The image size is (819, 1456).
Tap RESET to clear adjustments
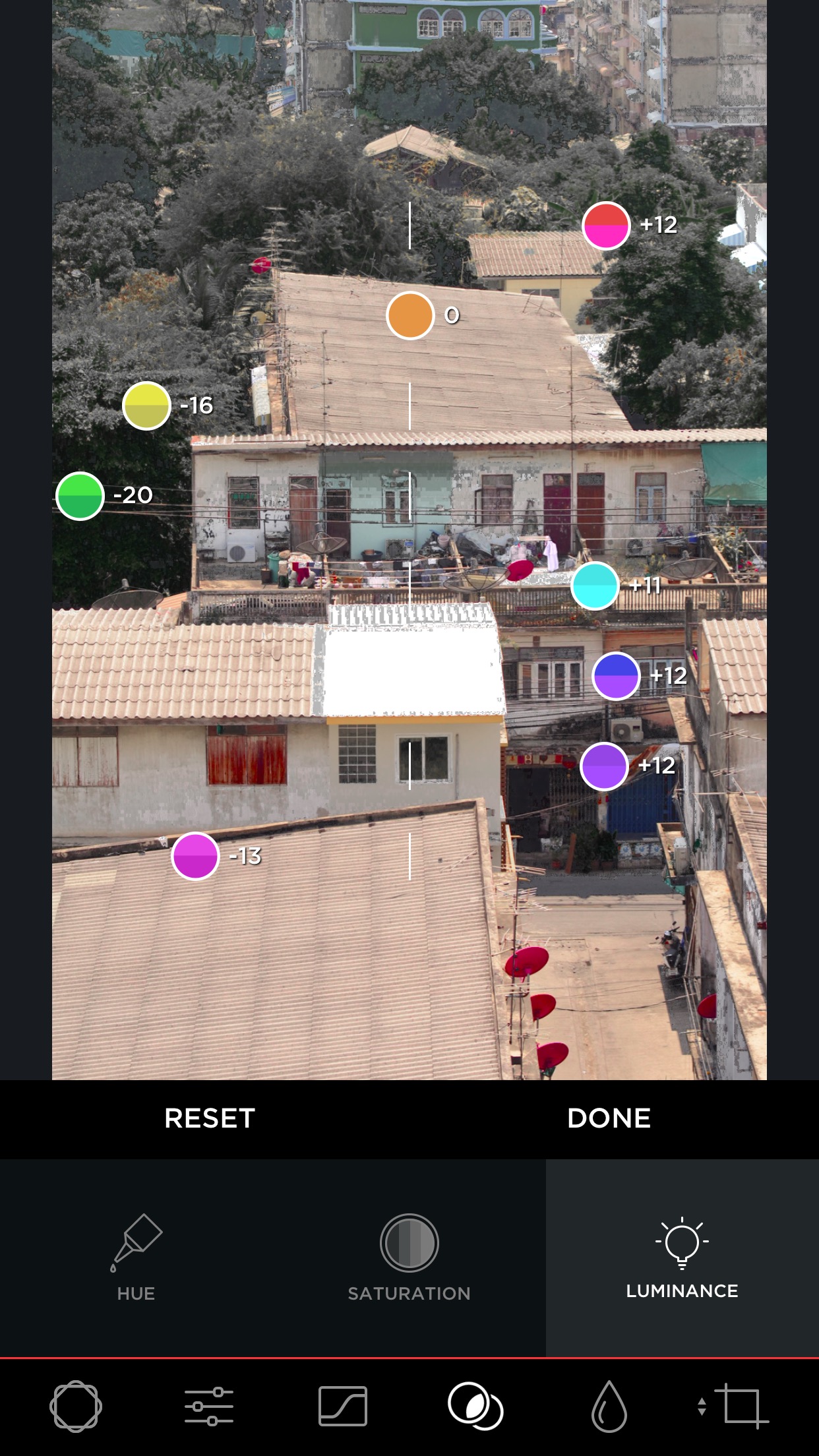click(210, 1118)
